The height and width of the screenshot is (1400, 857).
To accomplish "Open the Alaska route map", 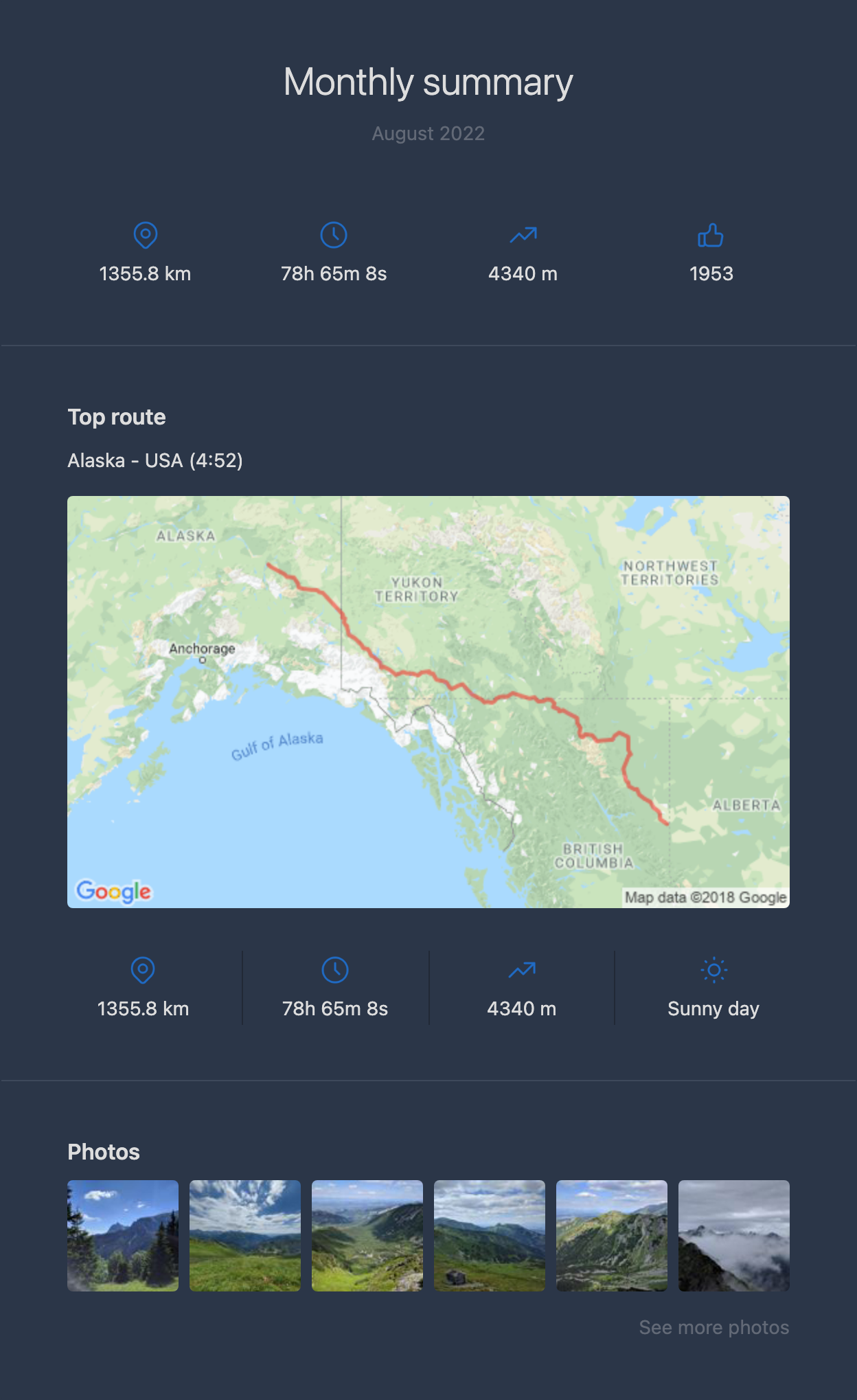I will [x=428, y=701].
